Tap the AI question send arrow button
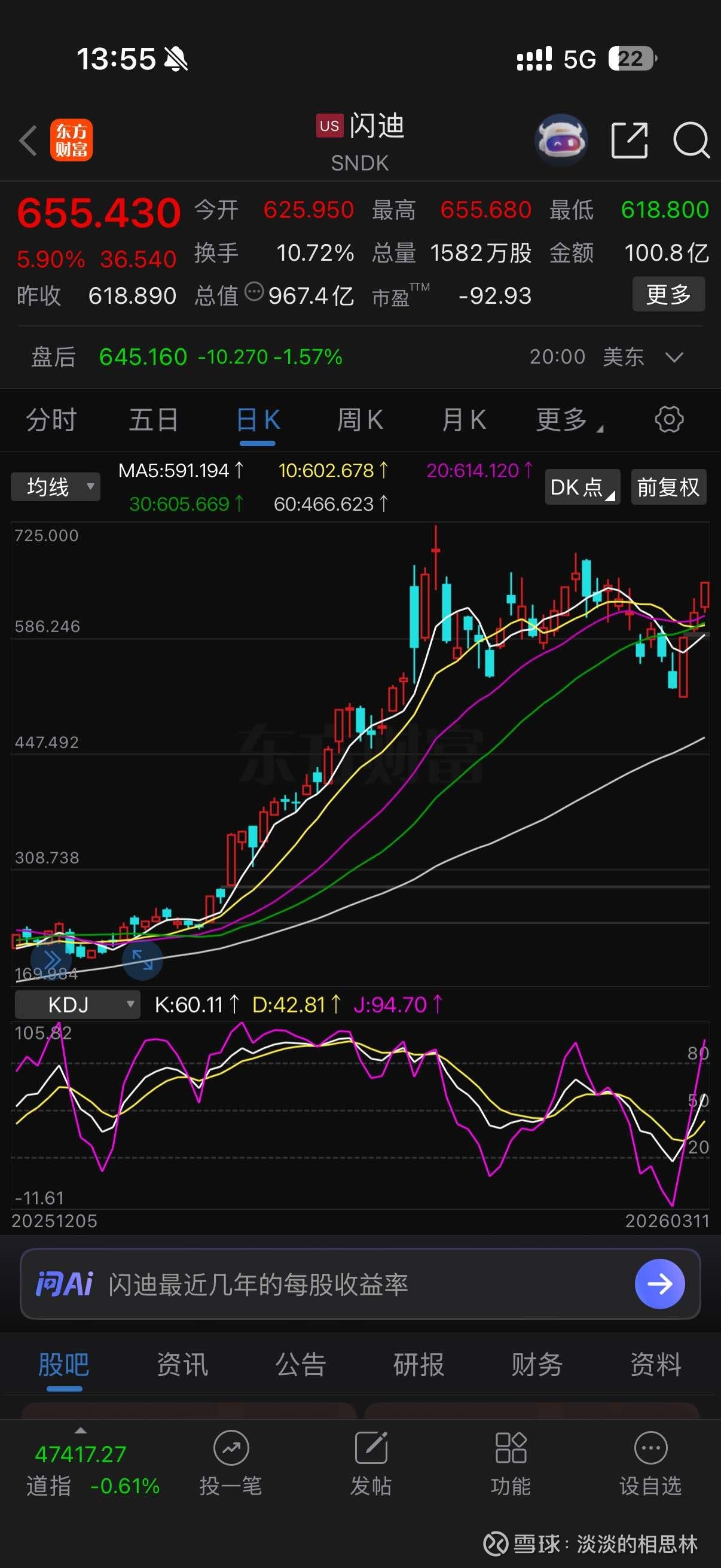 [660, 1285]
